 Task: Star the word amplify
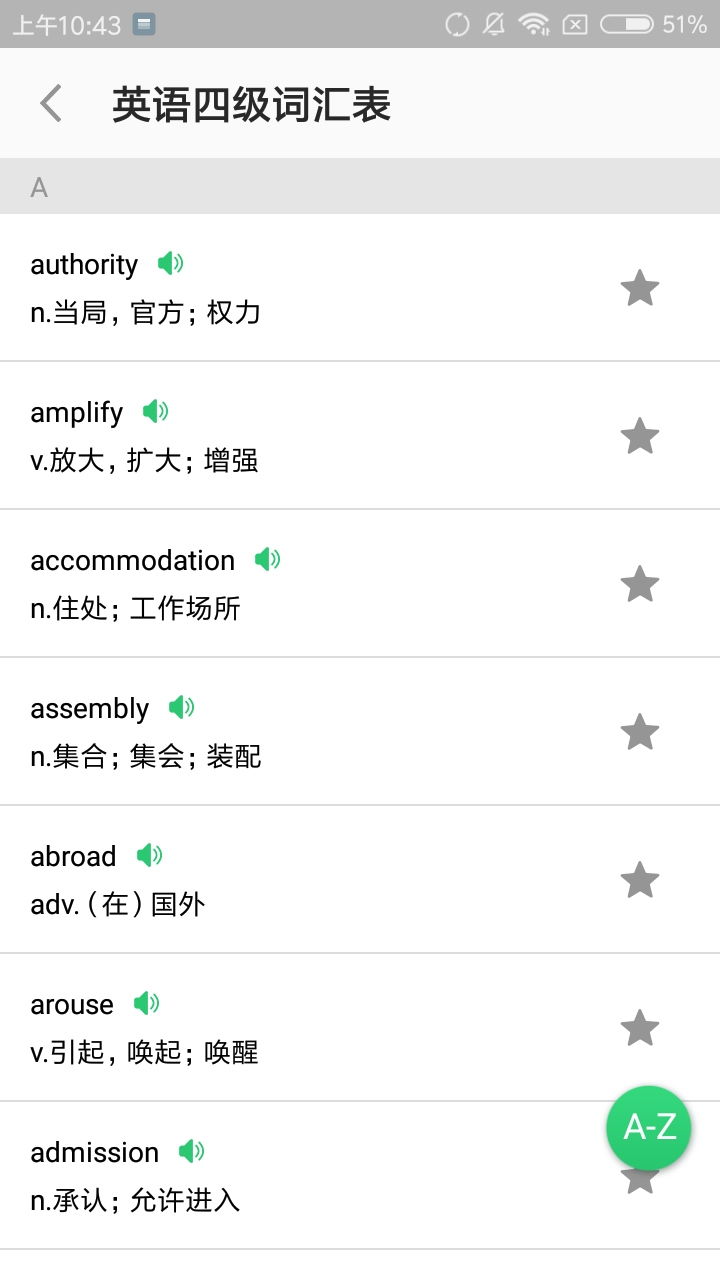click(640, 435)
